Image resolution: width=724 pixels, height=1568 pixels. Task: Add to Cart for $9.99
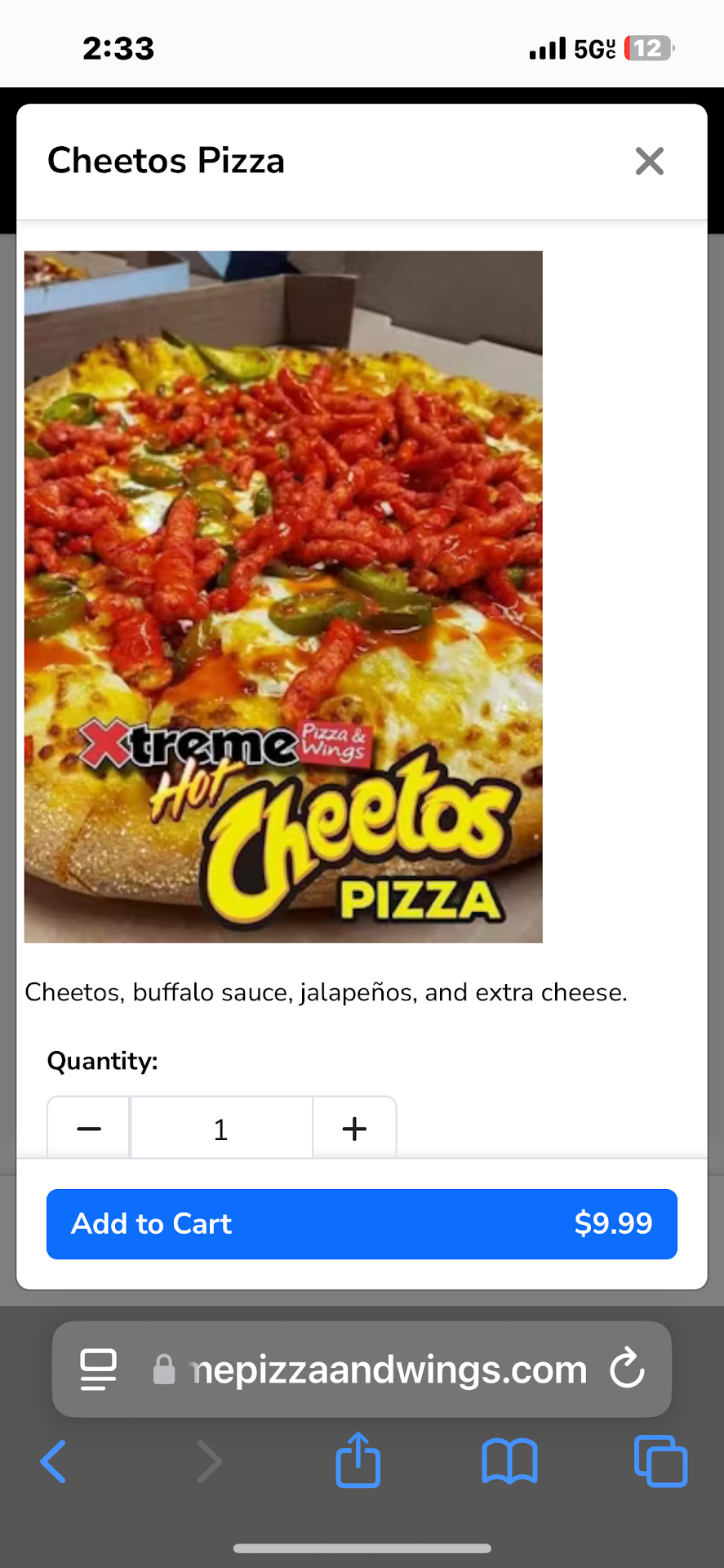(x=362, y=1223)
